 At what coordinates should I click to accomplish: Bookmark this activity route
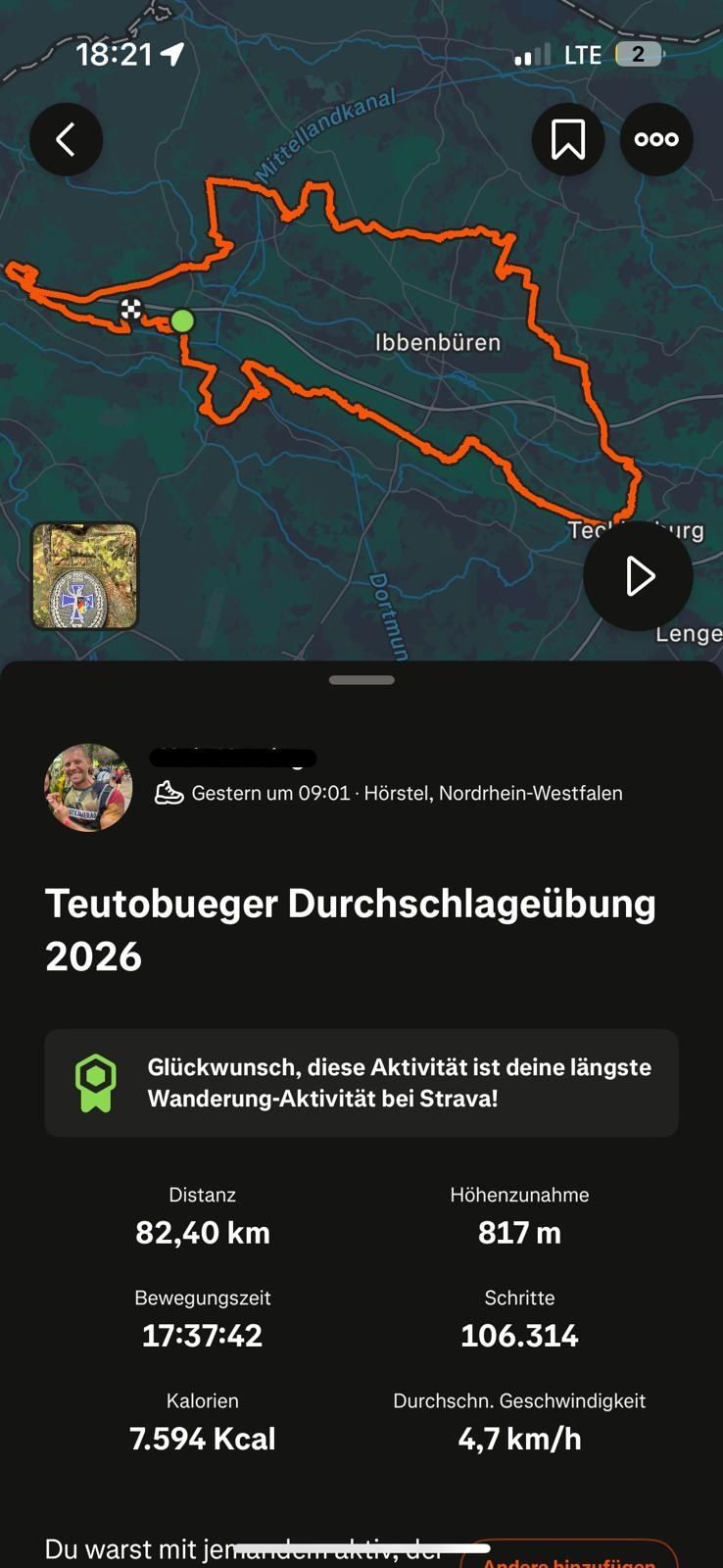(x=567, y=140)
